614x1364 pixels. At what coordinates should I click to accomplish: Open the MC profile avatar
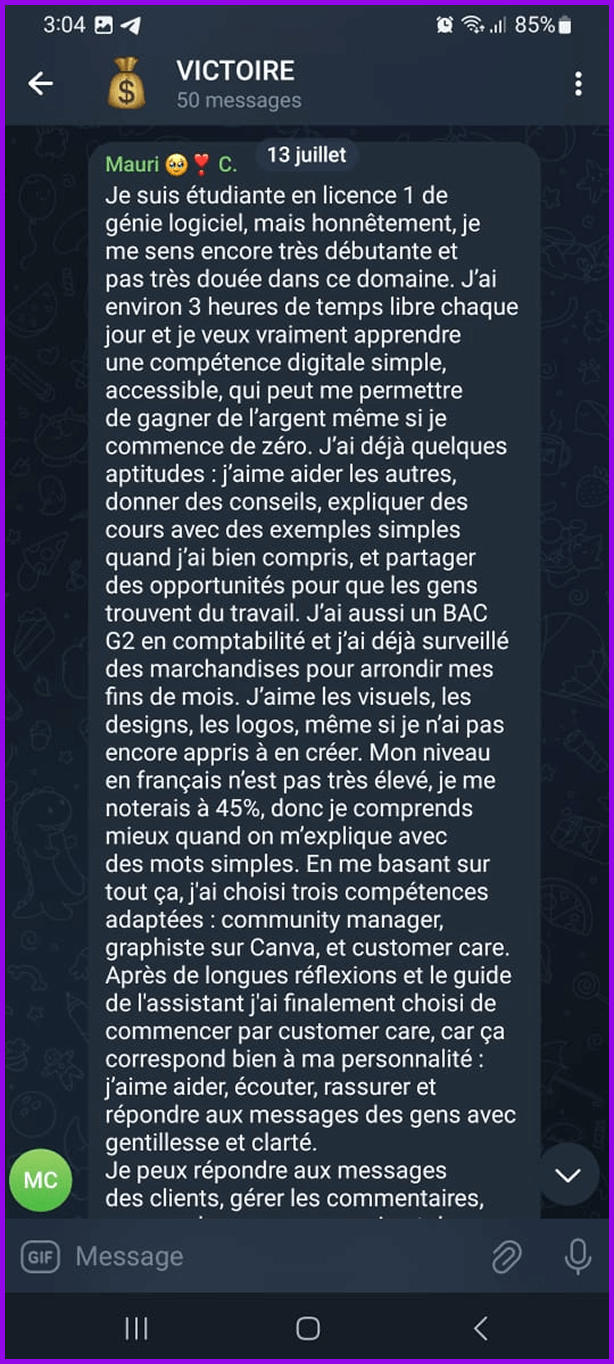[x=41, y=1180]
